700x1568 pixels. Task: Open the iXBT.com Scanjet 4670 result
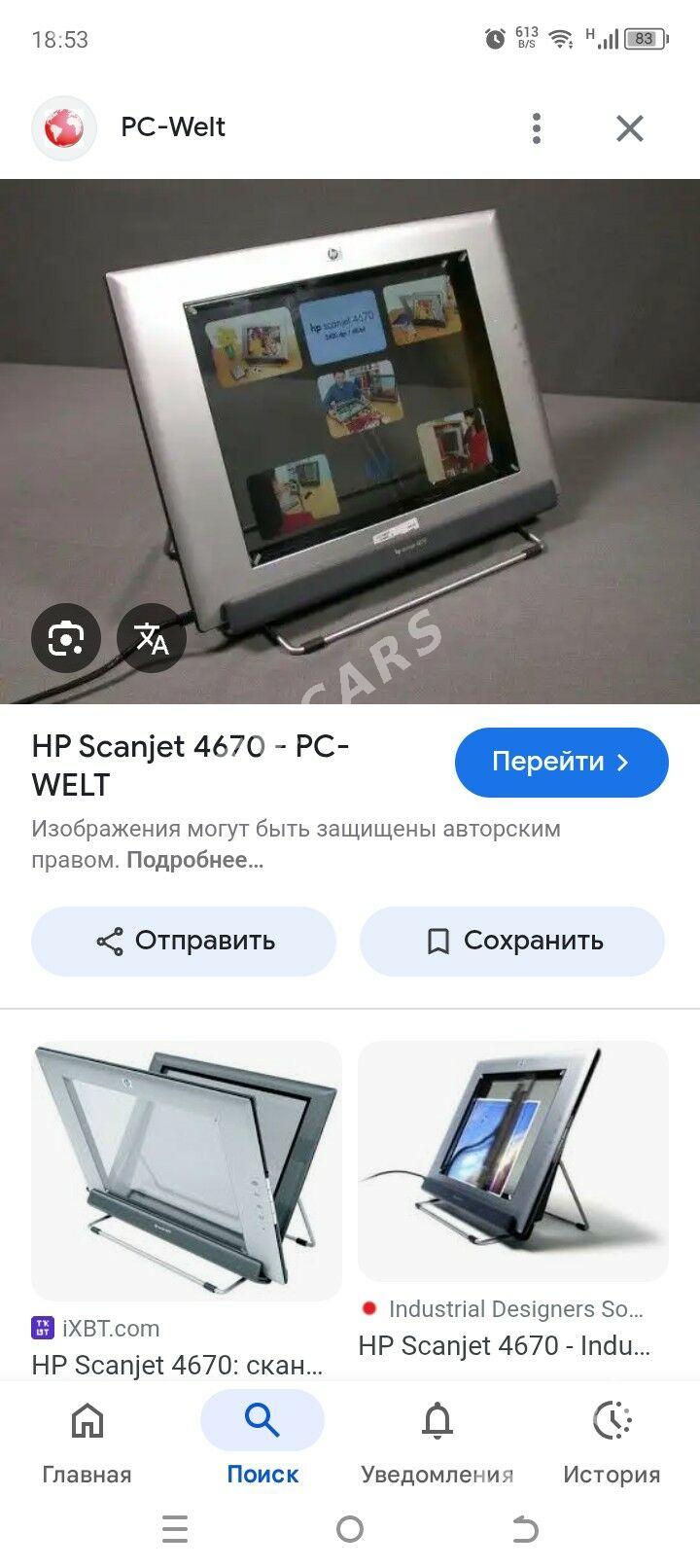pyautogui.click(x=186, y=1206)
